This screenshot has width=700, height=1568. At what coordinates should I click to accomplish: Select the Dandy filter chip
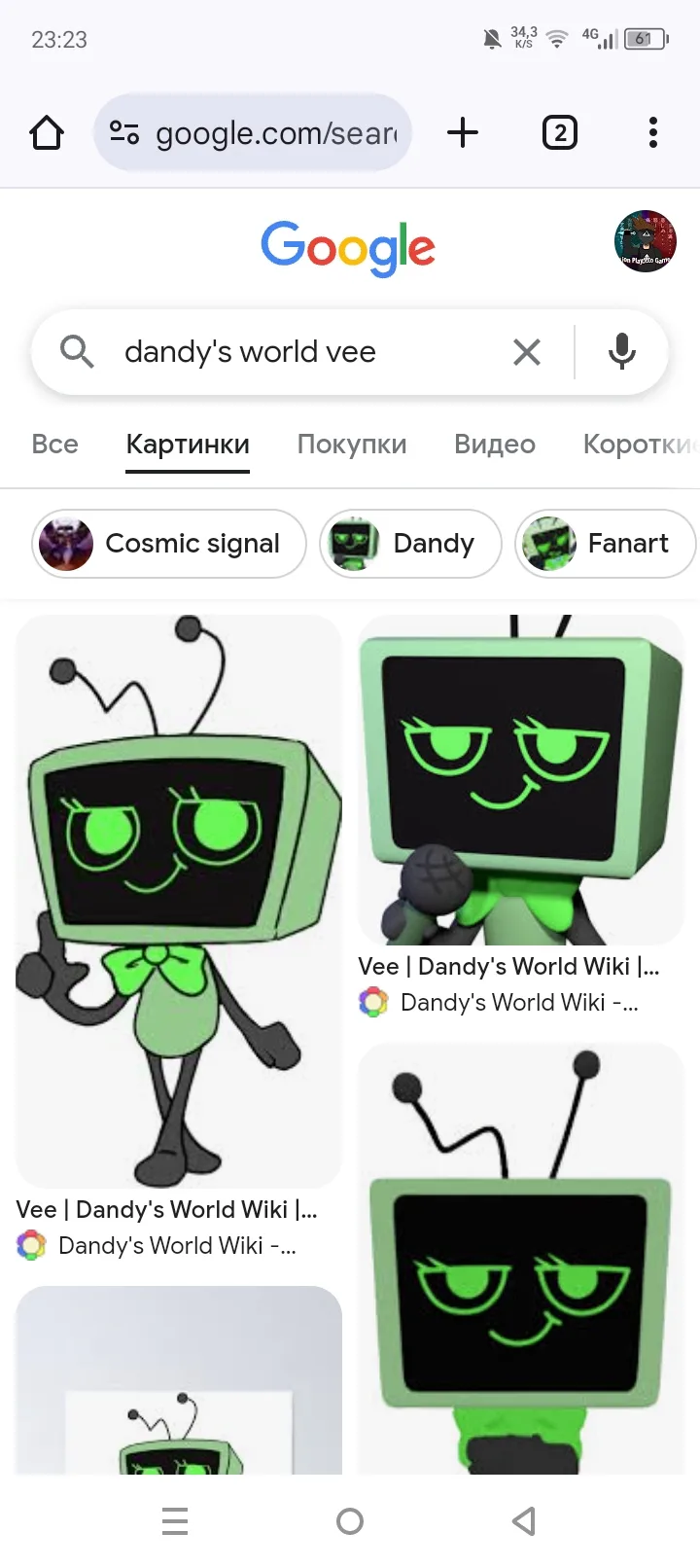(410, 544)
